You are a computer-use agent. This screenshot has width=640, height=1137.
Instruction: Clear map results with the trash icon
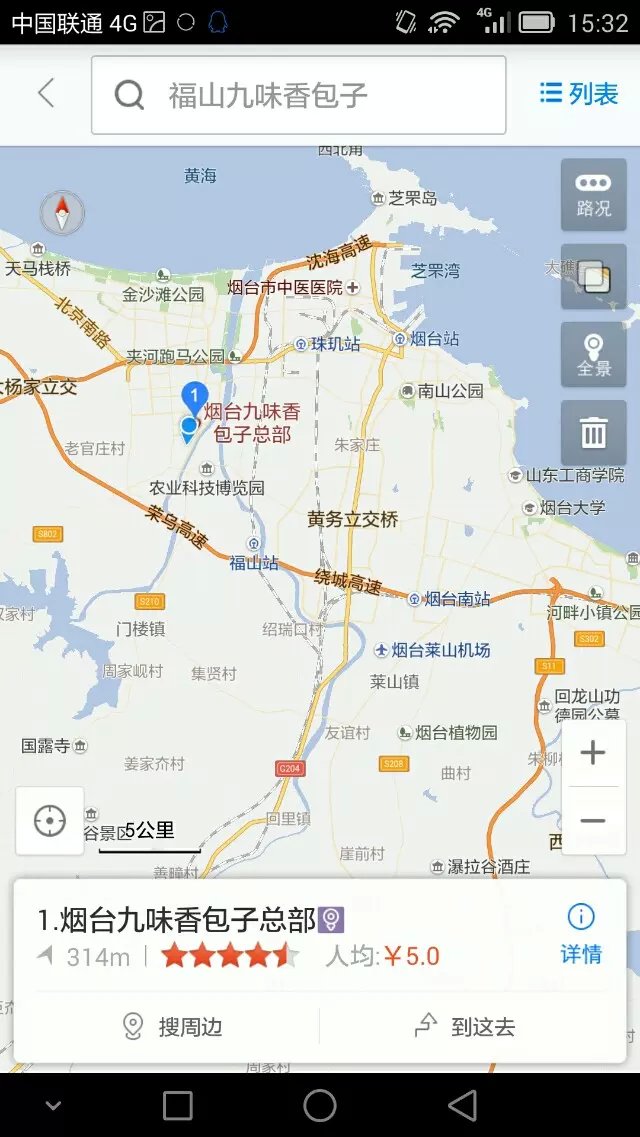tap(594, 433)
